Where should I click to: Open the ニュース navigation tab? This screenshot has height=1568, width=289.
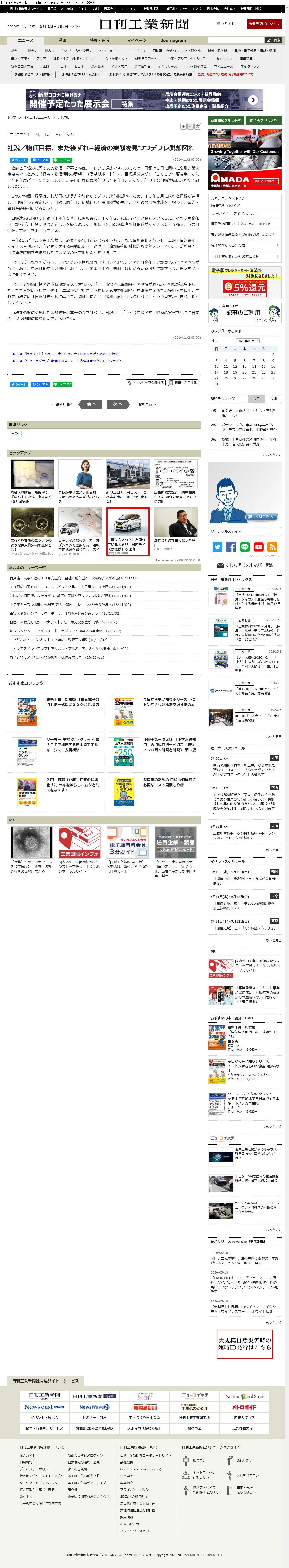[x=25, y=40]
